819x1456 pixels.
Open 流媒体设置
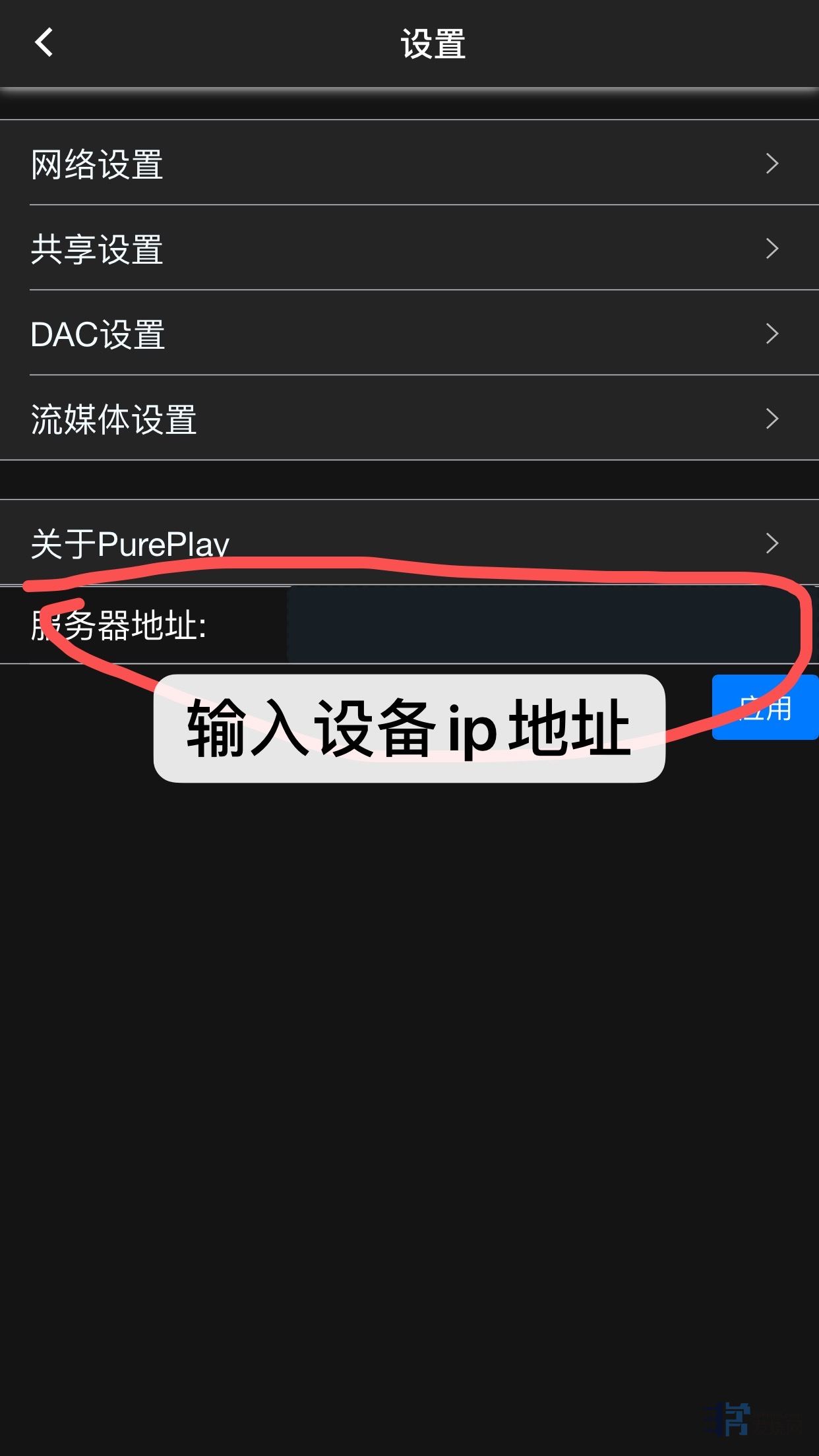click(x=409, y=419)
